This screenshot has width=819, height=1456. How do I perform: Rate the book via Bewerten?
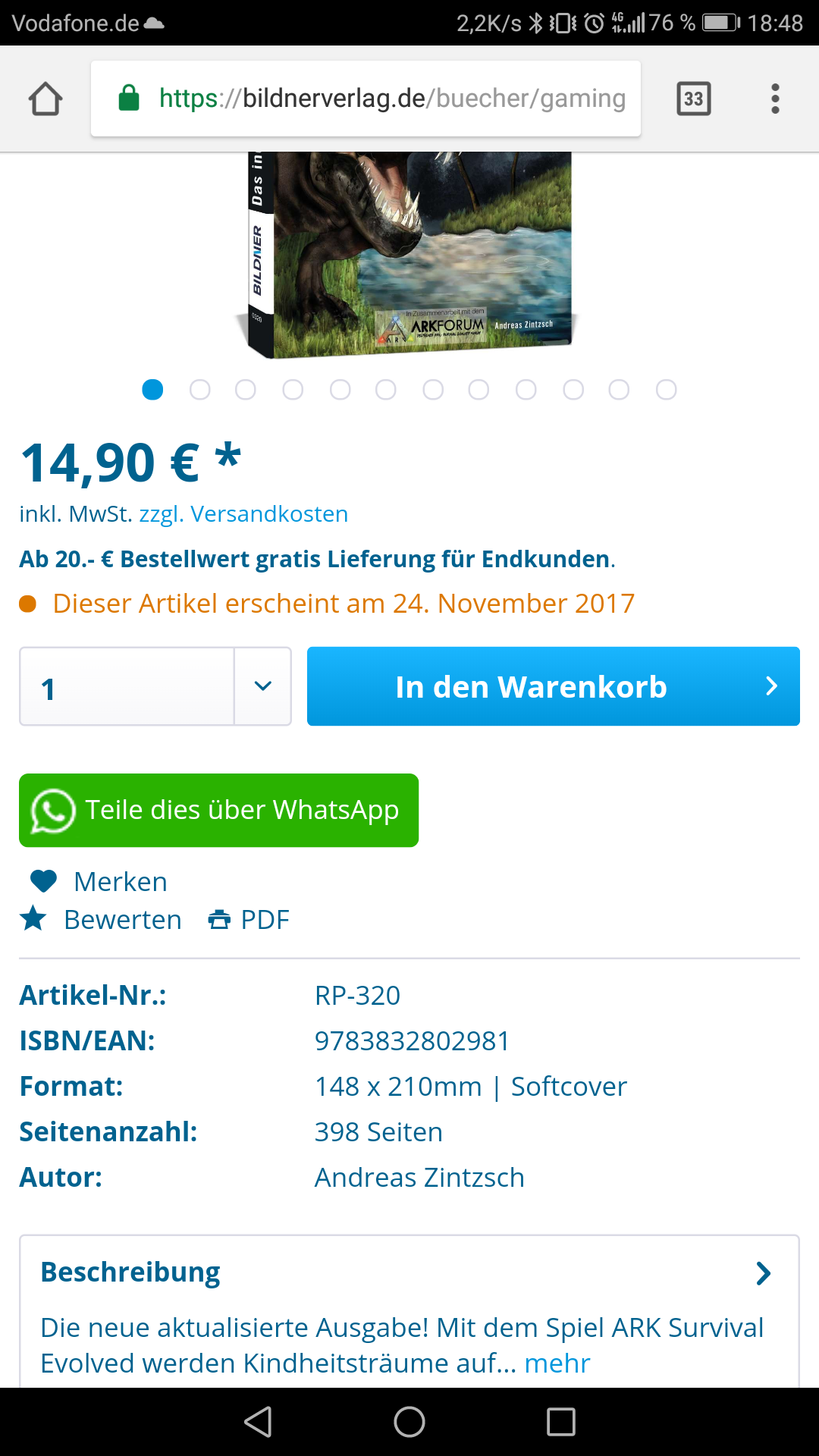click(101, 920)
